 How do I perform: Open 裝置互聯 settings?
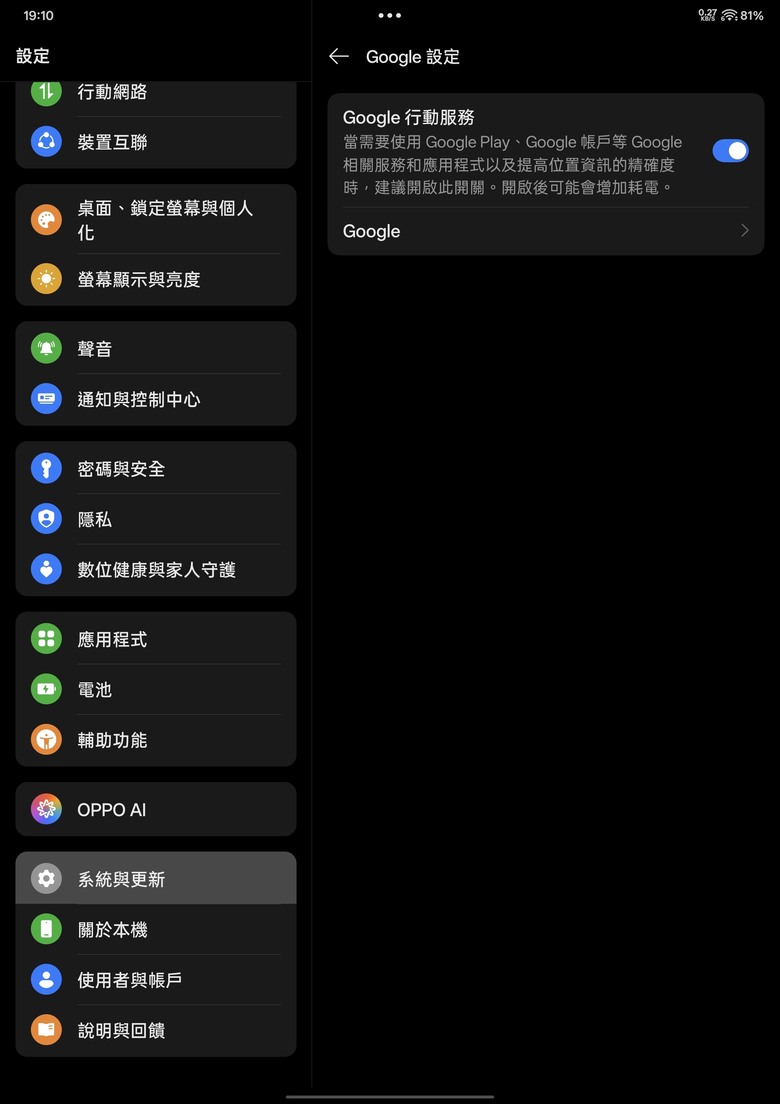click(x=156, y=142)
